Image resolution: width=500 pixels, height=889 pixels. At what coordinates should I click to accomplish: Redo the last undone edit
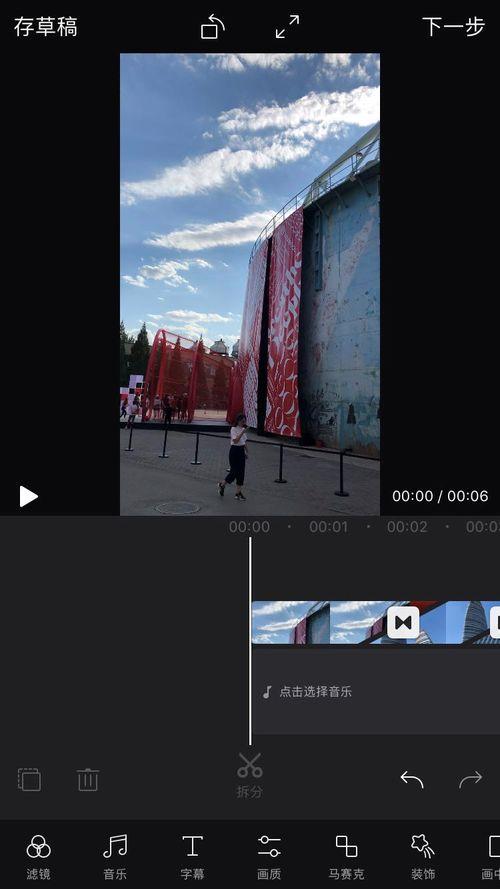pos(471,779)
